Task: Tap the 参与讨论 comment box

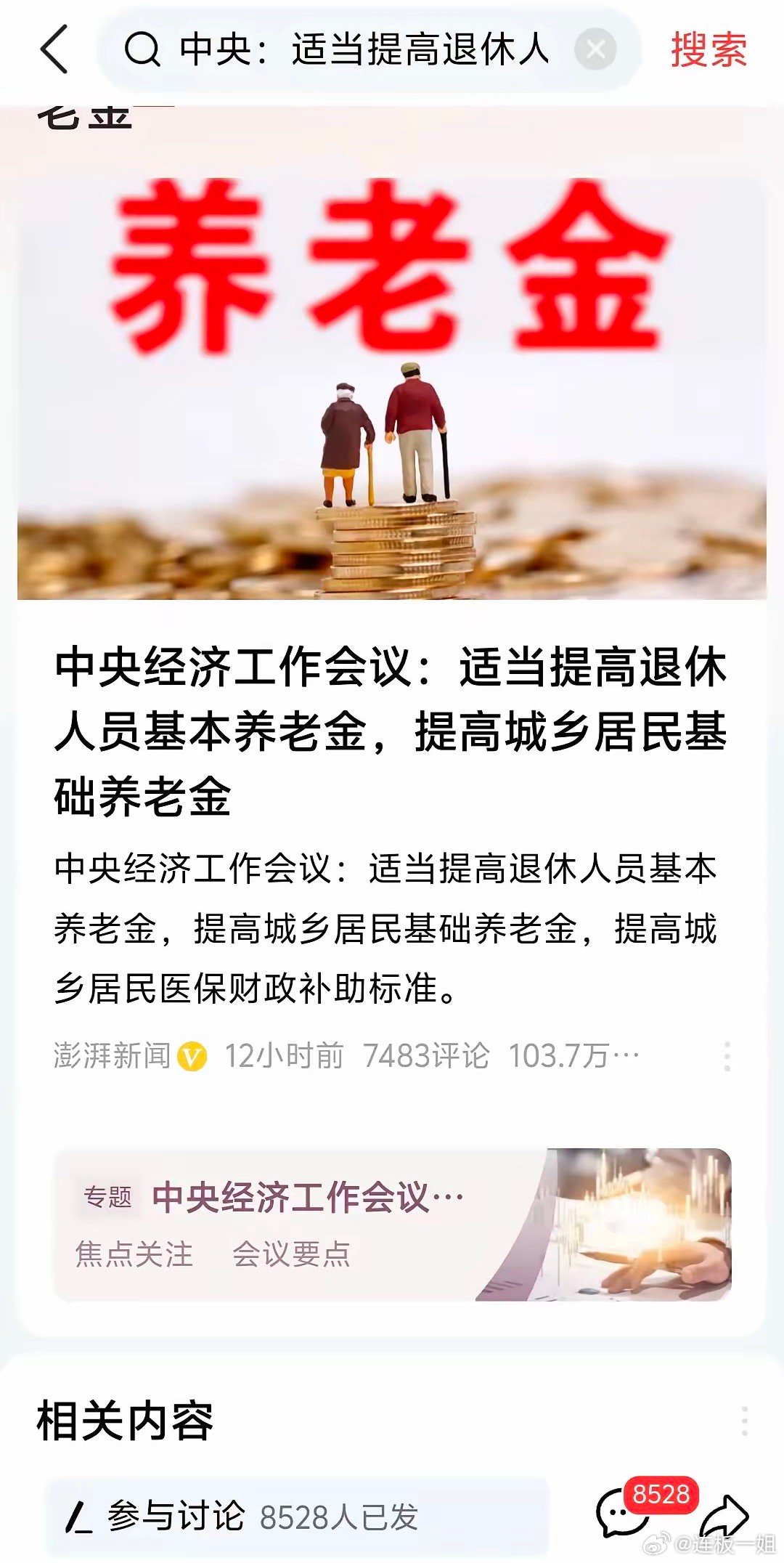Action: (296, 1517)
